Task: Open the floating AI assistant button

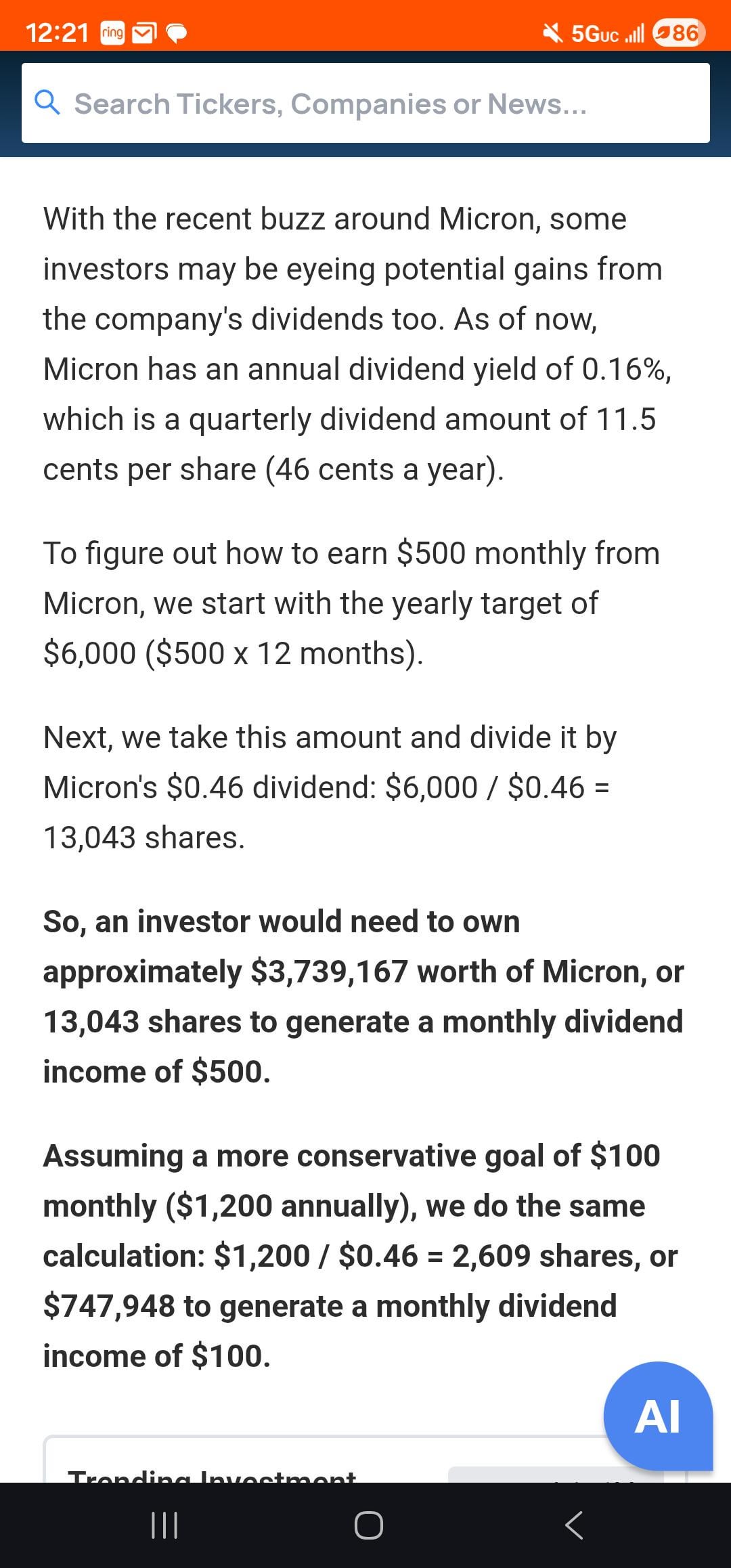Action: click(x=657, y=1415)
